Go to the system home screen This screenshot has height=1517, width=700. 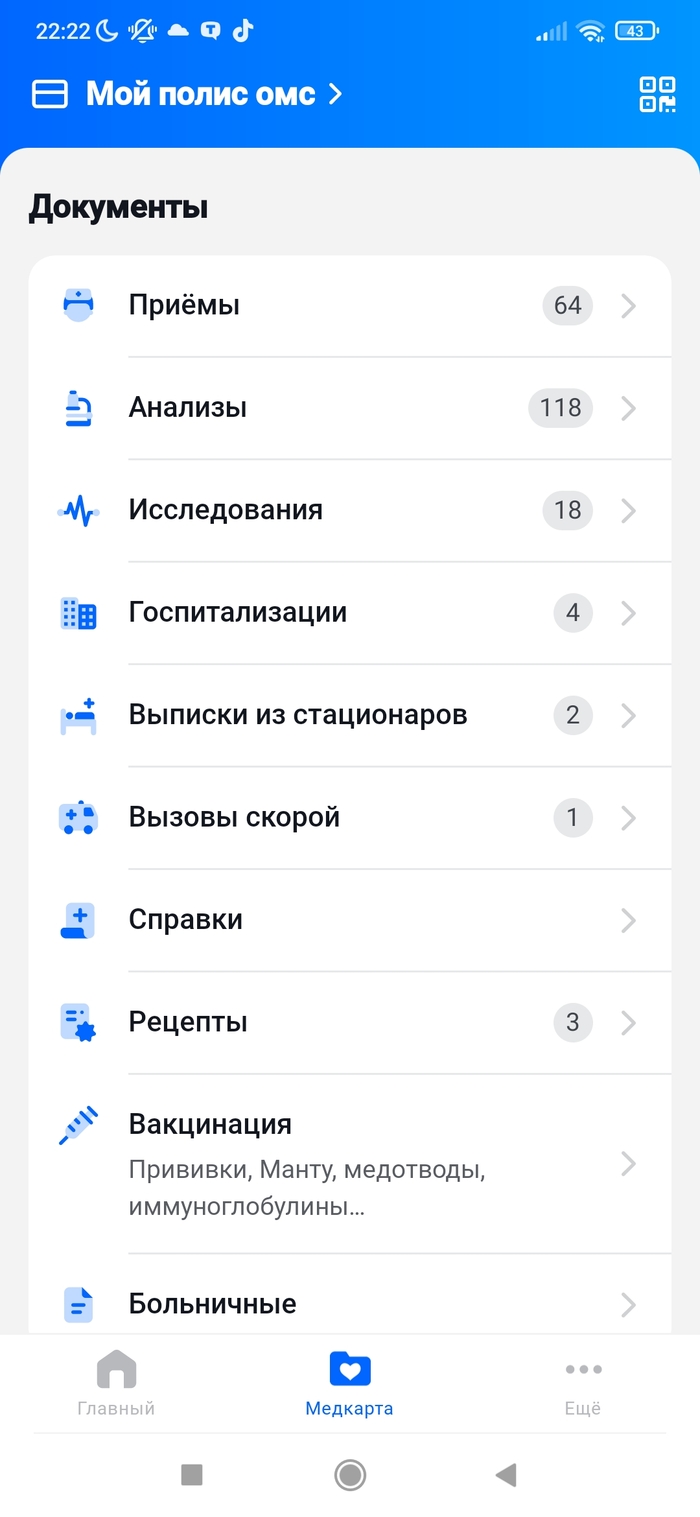tap(350, 1474)
